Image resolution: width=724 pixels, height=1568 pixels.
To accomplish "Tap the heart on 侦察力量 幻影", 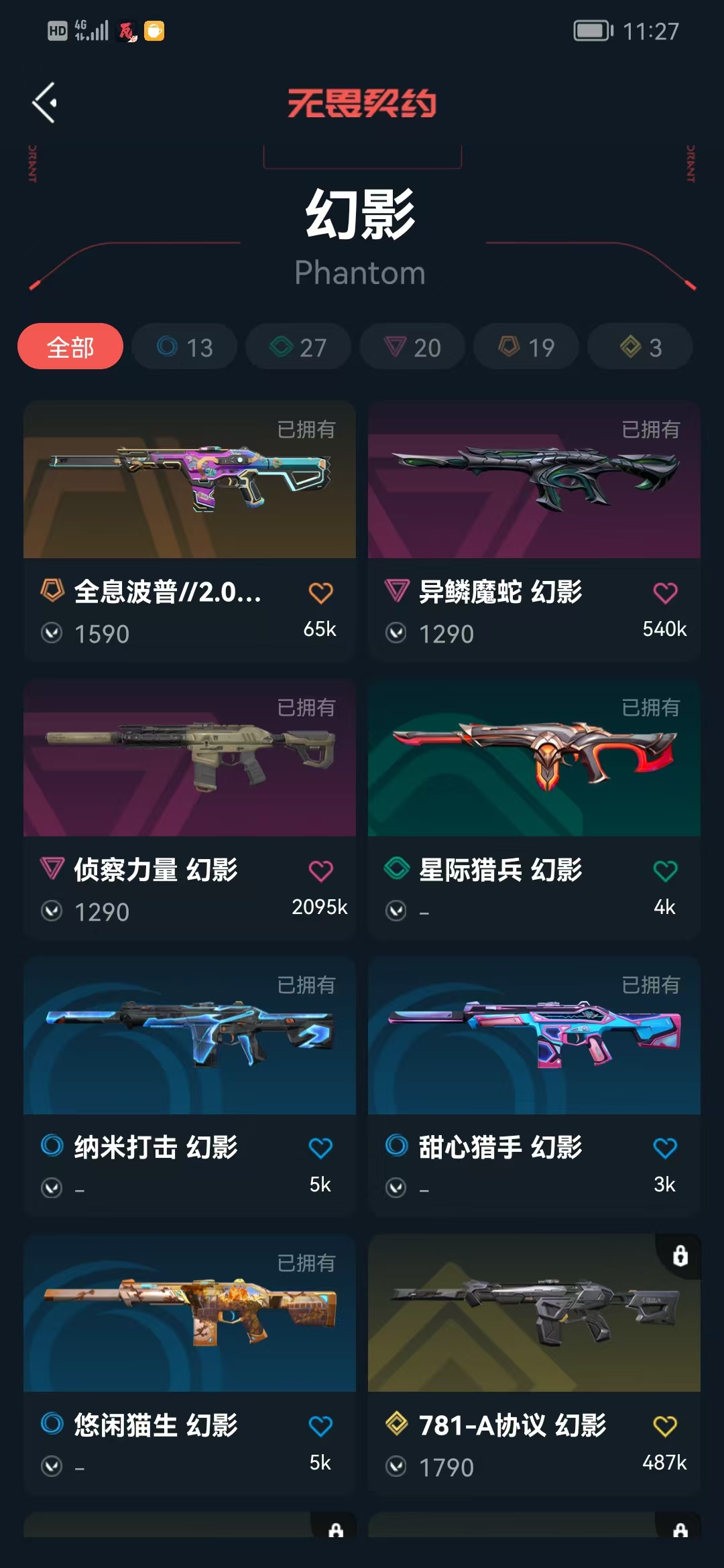I will coord(320,871).
